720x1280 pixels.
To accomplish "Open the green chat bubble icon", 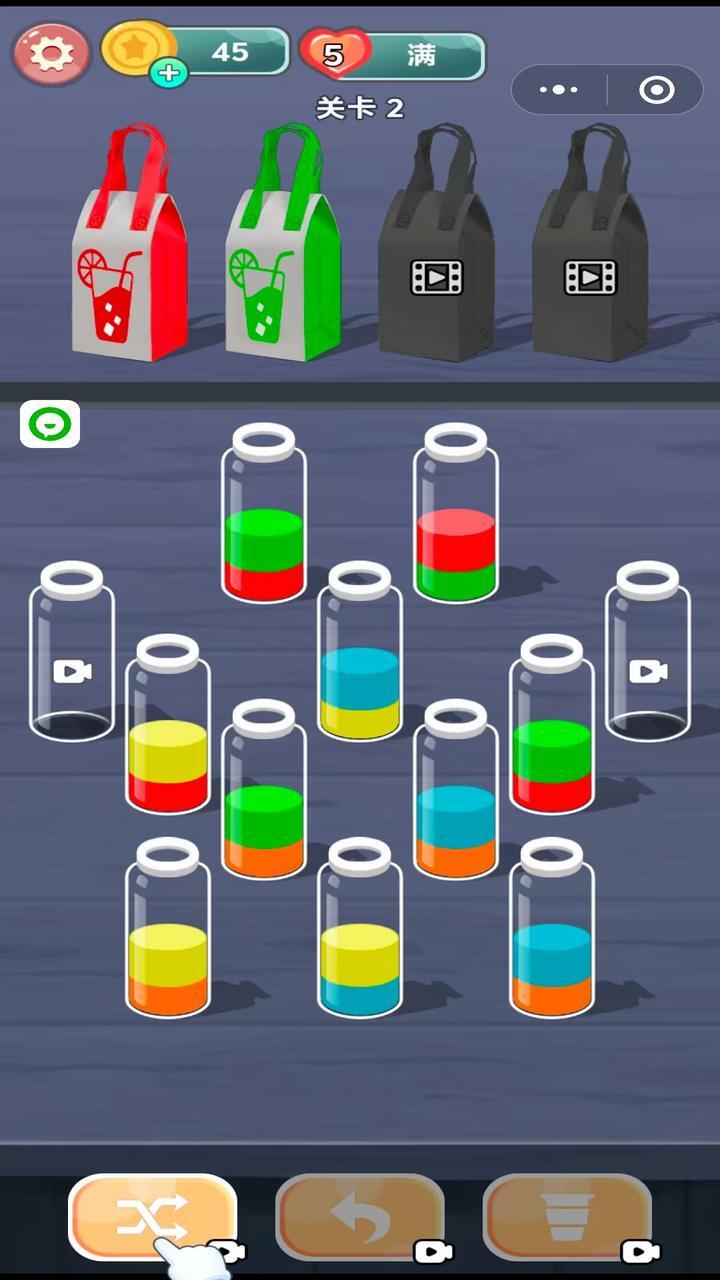I will coord(50,426).
